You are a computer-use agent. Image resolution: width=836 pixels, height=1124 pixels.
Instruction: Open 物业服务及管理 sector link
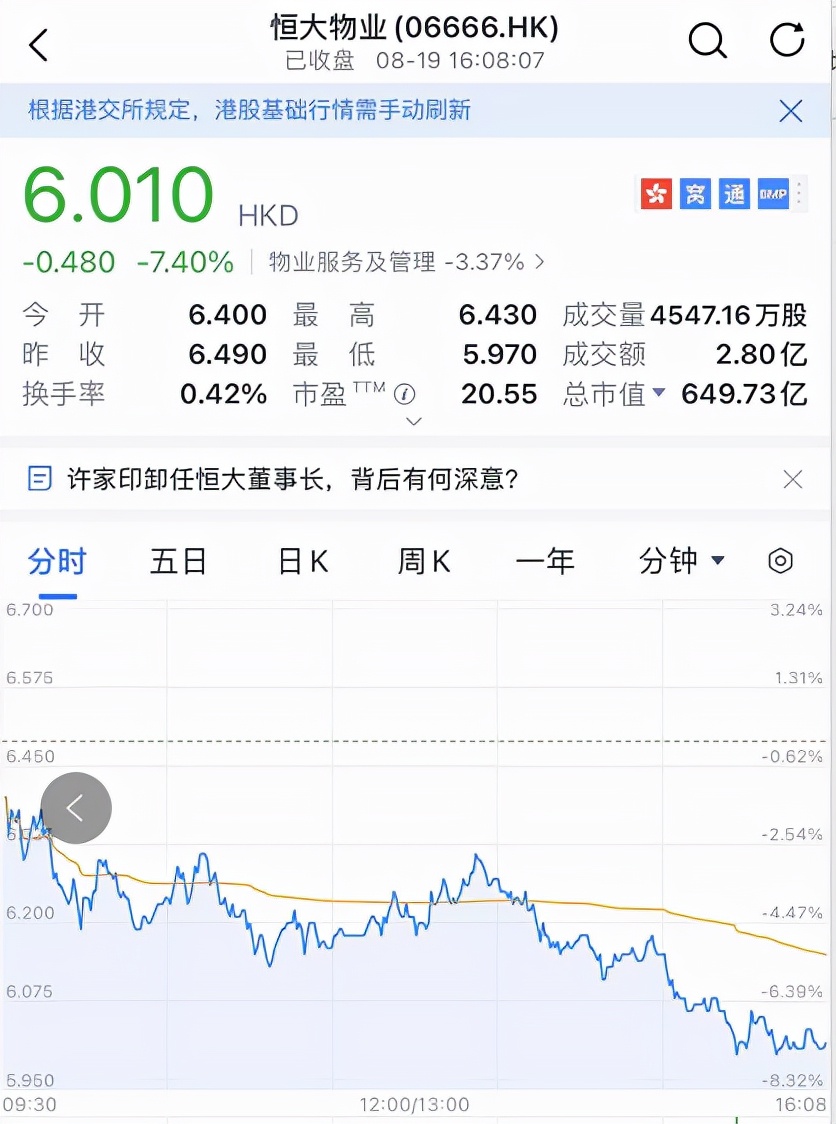407,262
